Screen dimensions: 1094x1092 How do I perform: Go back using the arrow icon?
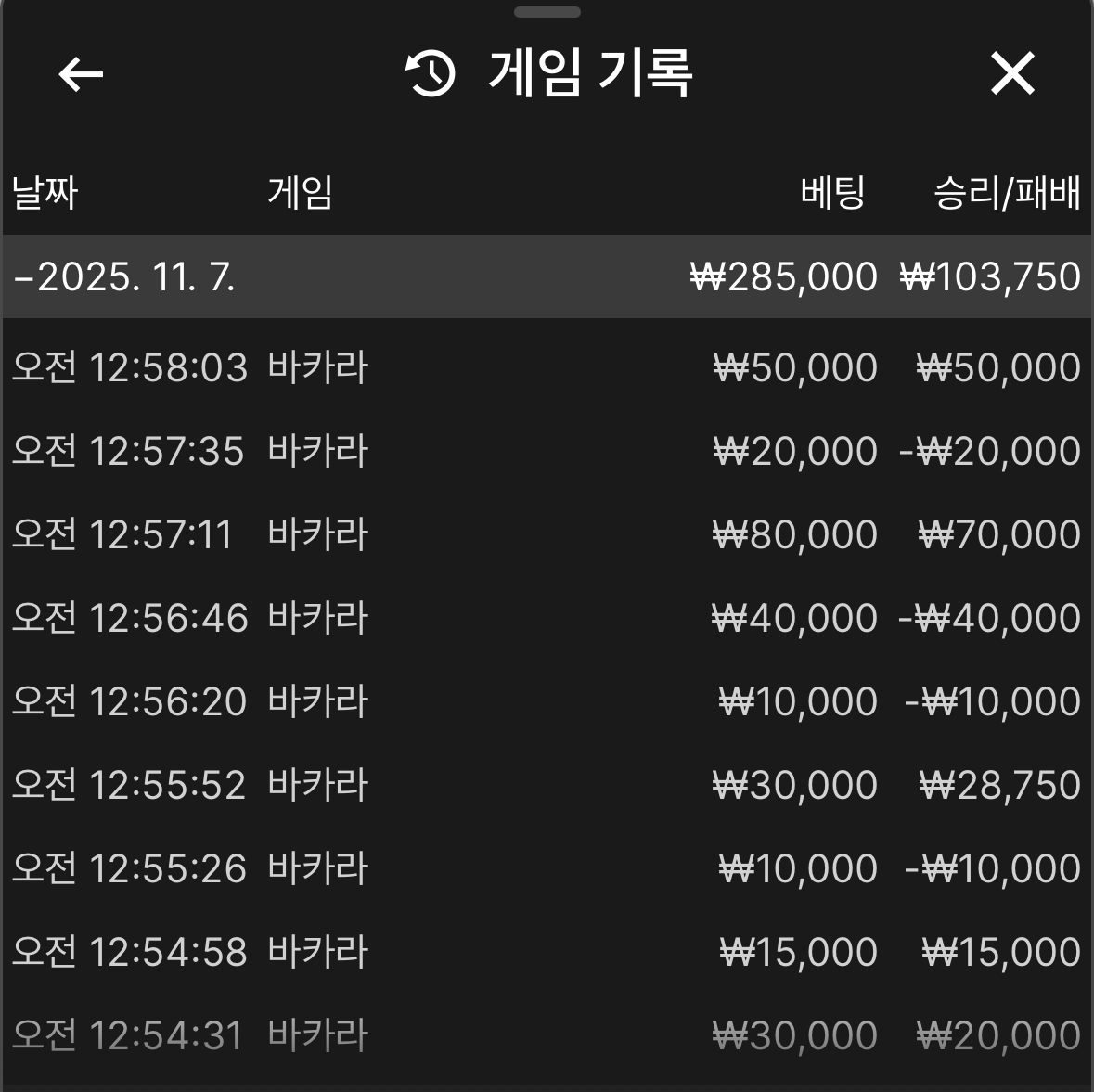[81, 74]
